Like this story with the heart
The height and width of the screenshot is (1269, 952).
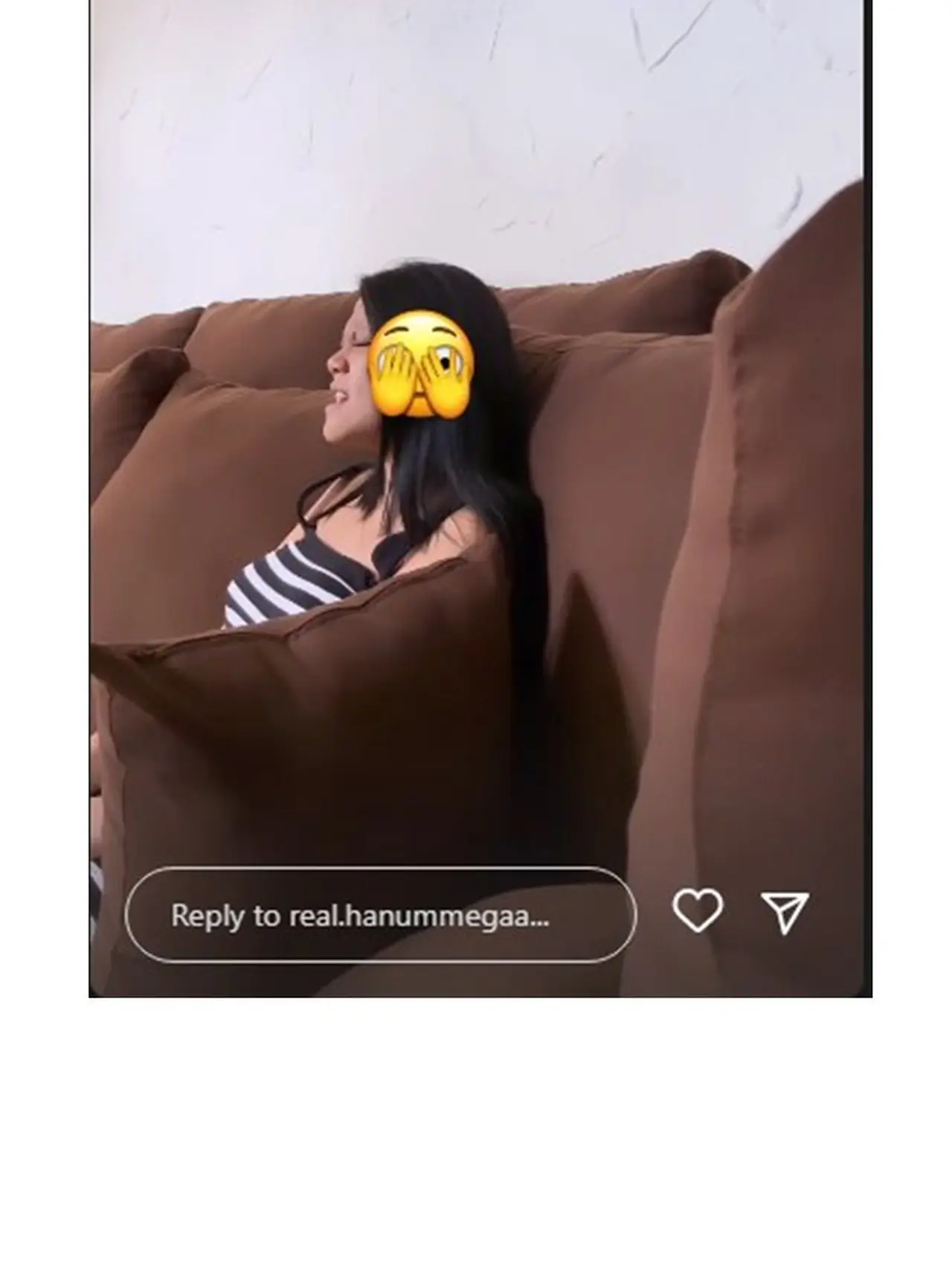pyautogui.click(x=697, y=910)
